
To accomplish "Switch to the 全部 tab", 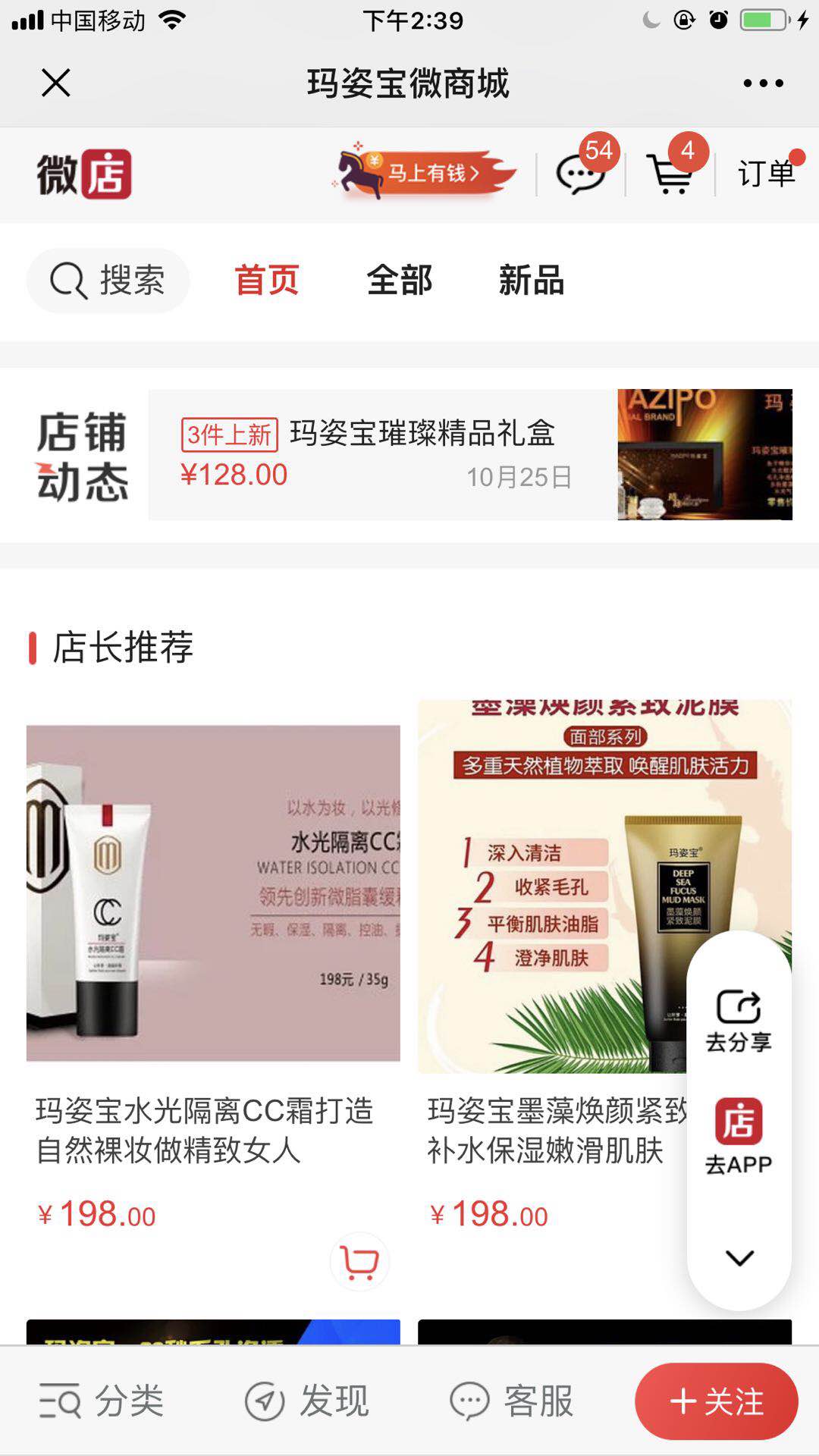I will 400,281.
